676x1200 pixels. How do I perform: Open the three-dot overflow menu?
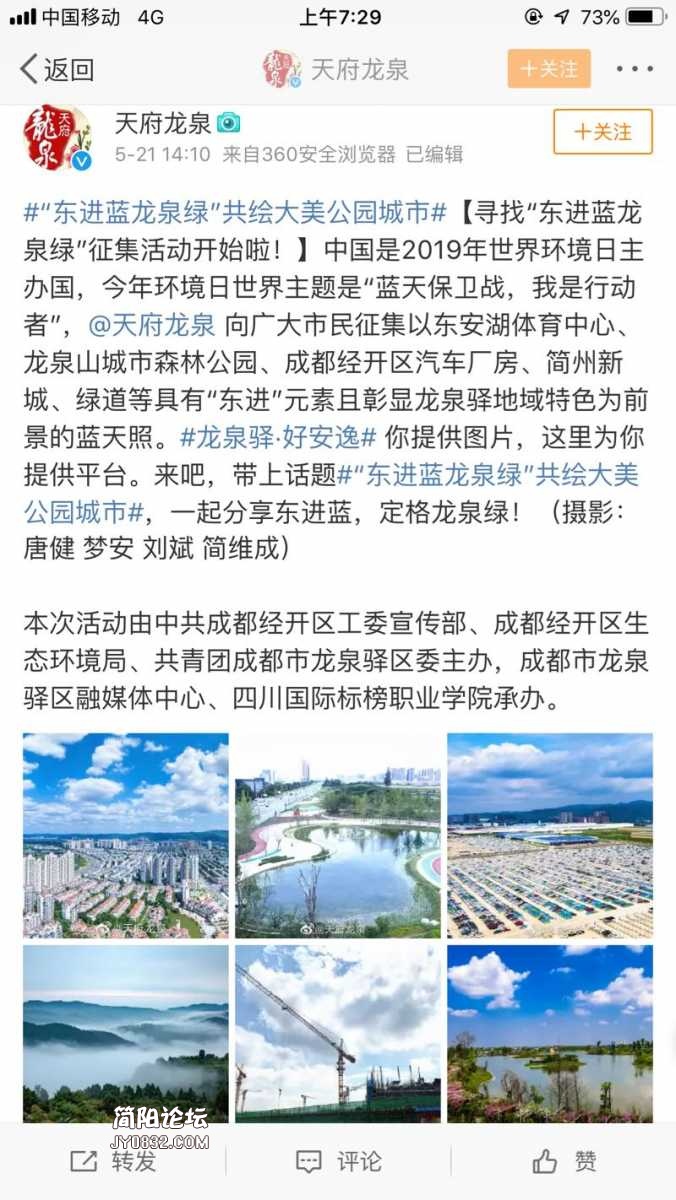(x=634, y=69)
